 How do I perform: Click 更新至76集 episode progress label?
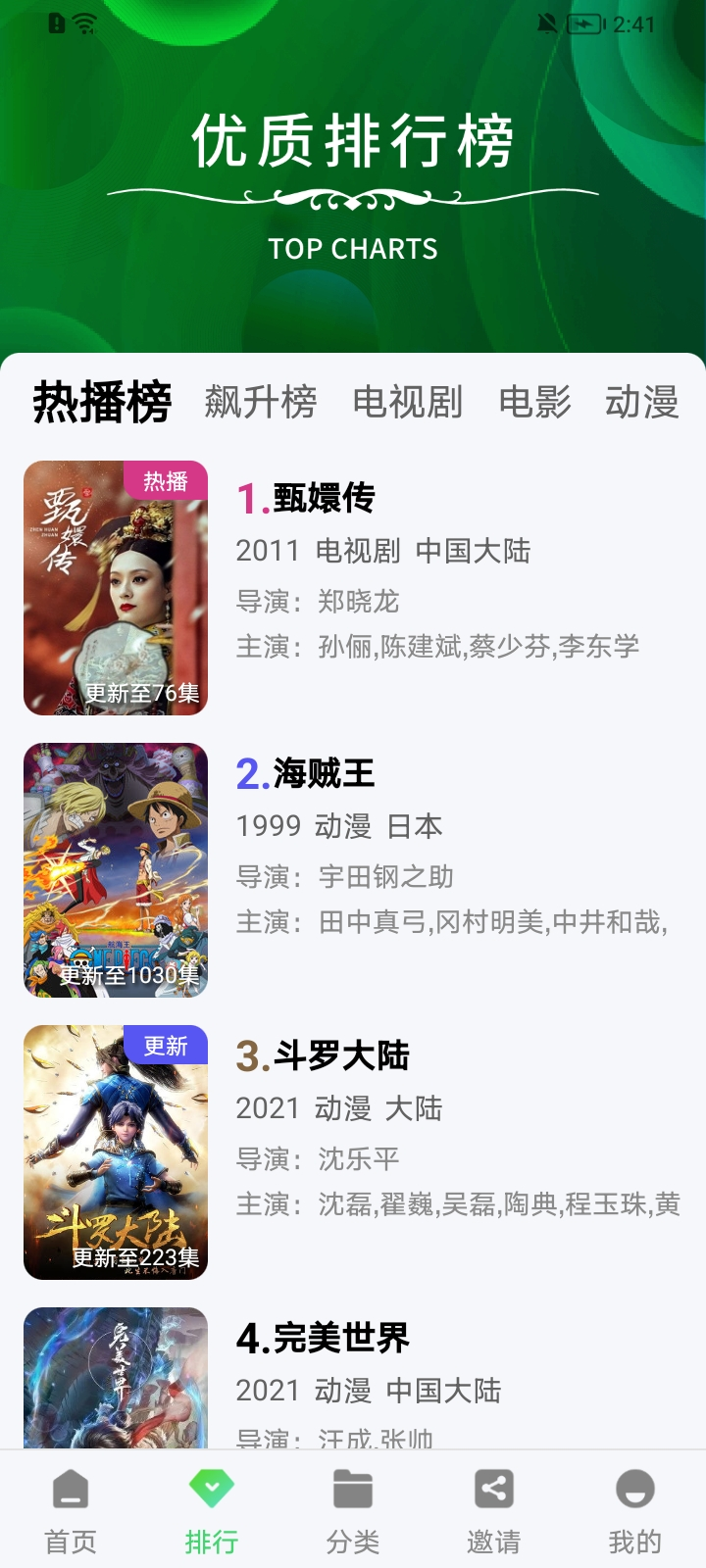click(x=142, y=691)
